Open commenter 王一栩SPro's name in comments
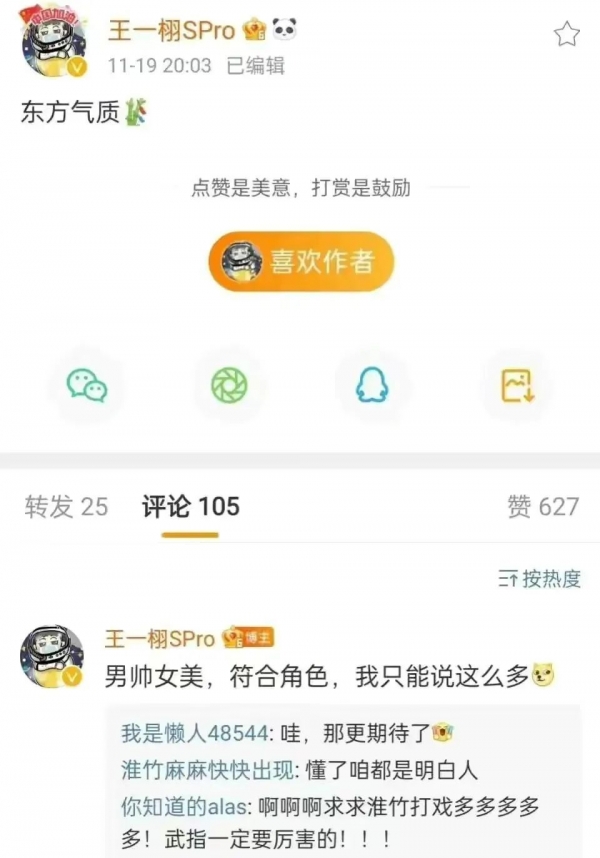Image resolution: width=600 pixels, height=858 pixels. [x=160, y=639]
